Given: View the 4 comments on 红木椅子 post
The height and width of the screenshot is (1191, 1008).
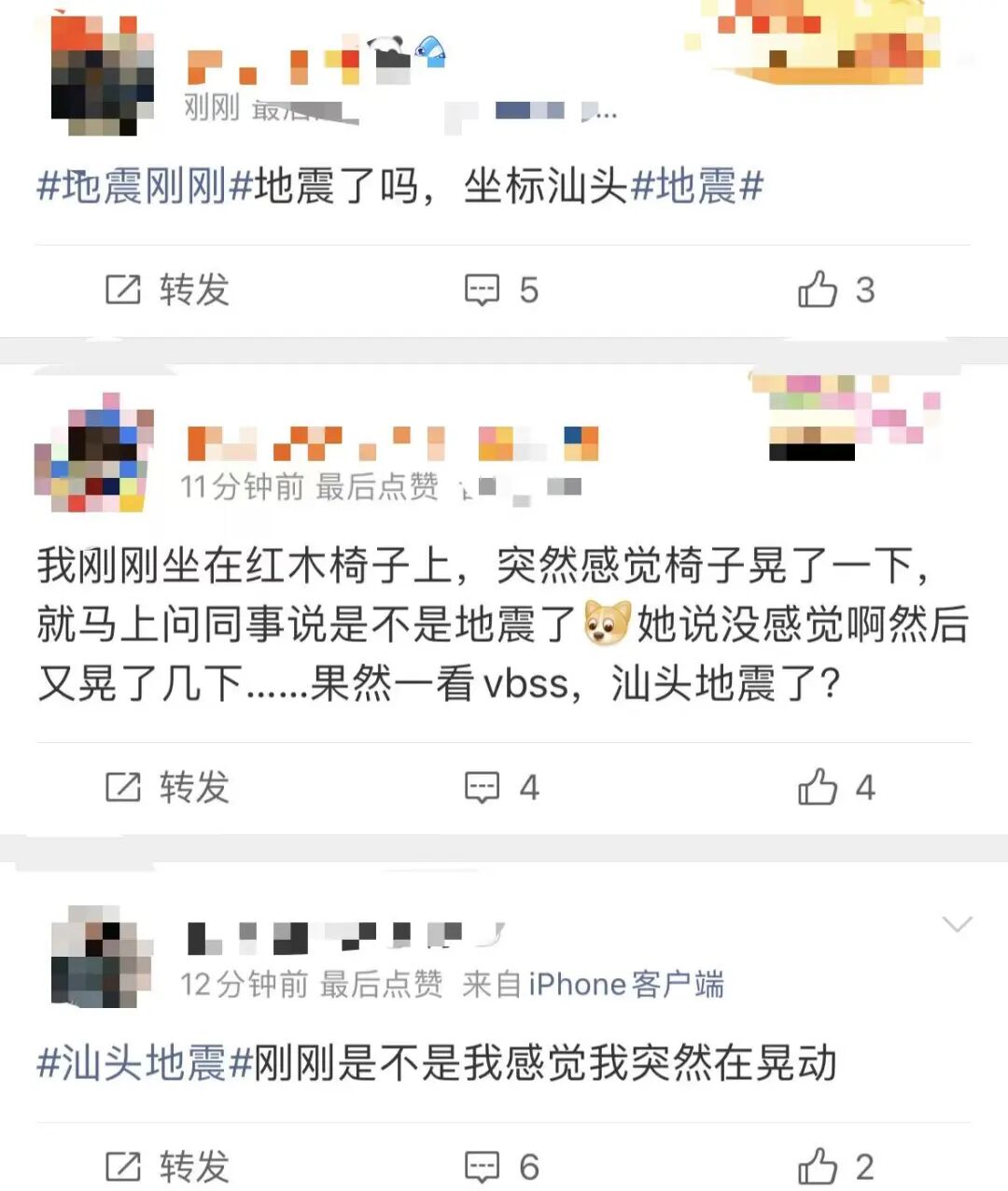Looking at the screenshot, I should [502, 787].
